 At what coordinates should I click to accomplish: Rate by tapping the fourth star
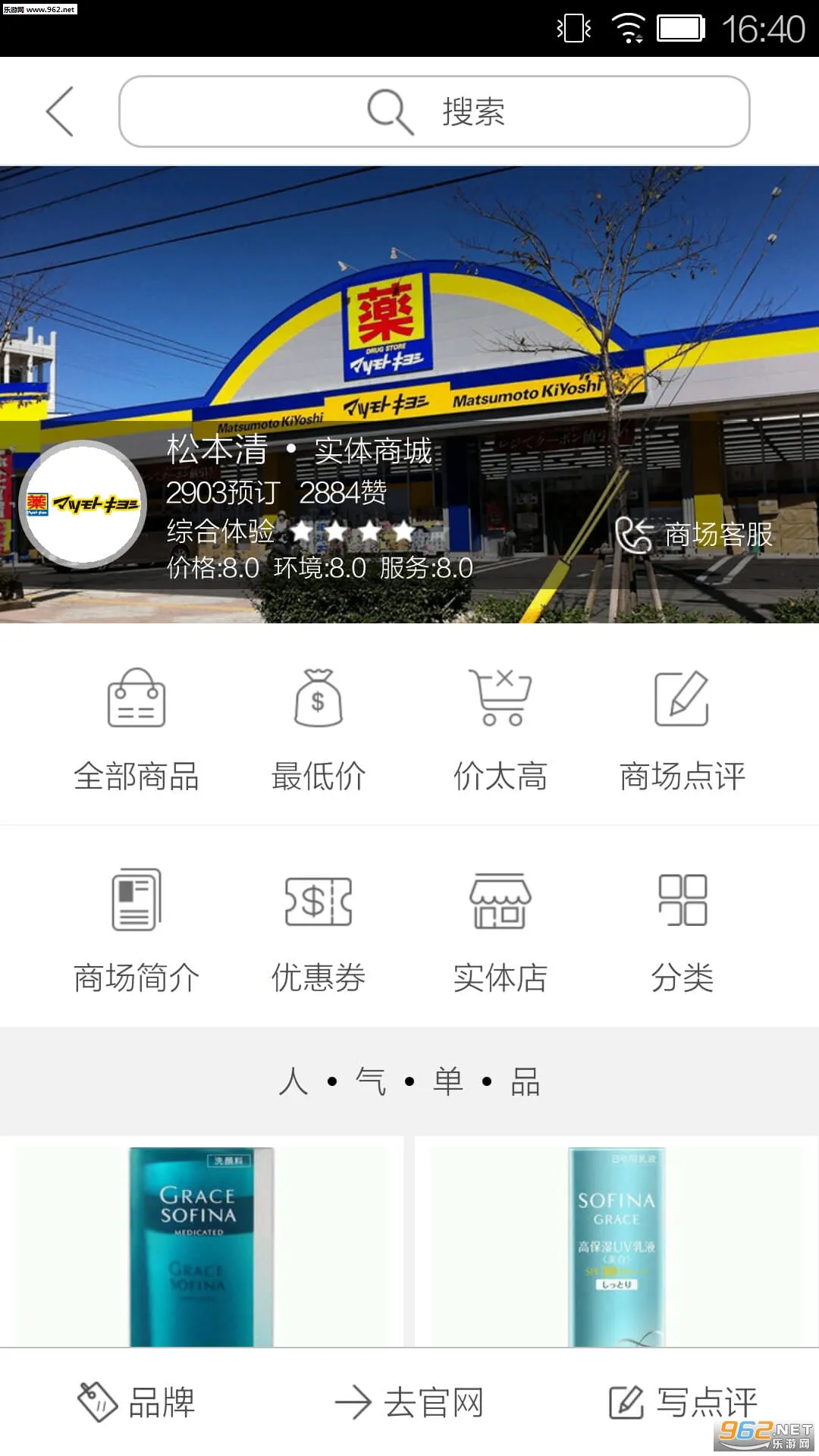[409, 533]
